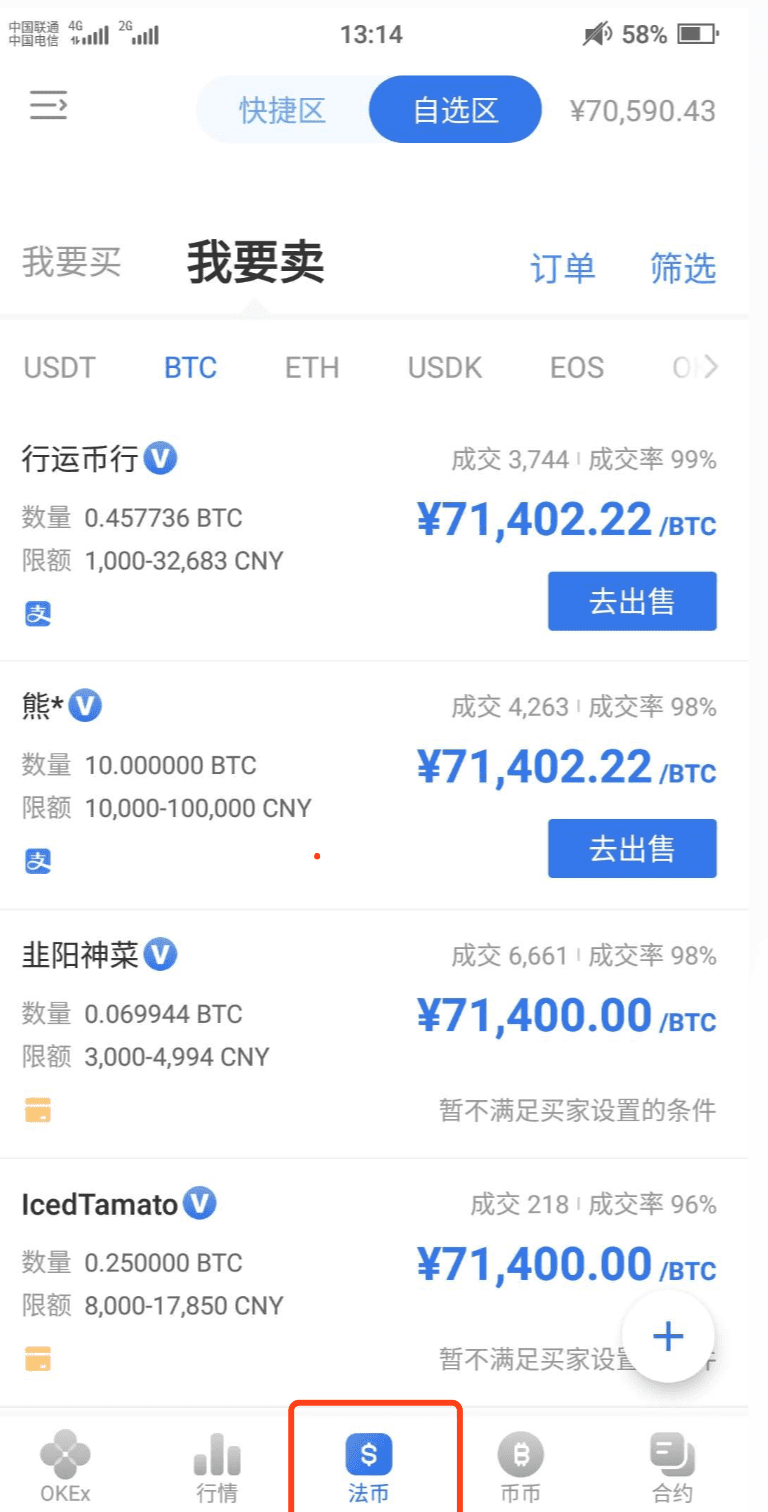Screen dimensions: 768x1512
Task: Choose the ETH coin tab
Action: point(312,368)
